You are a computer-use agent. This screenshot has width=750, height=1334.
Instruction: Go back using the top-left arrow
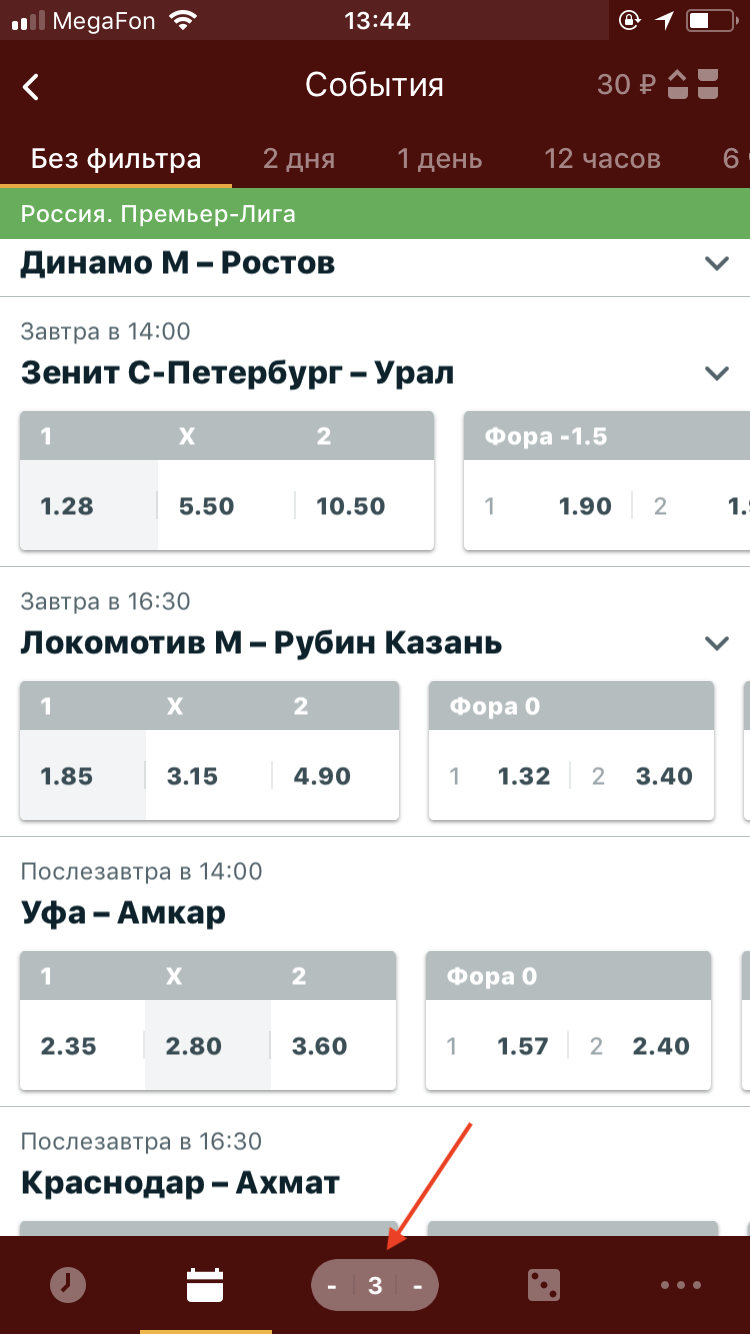tap(31, 87)
